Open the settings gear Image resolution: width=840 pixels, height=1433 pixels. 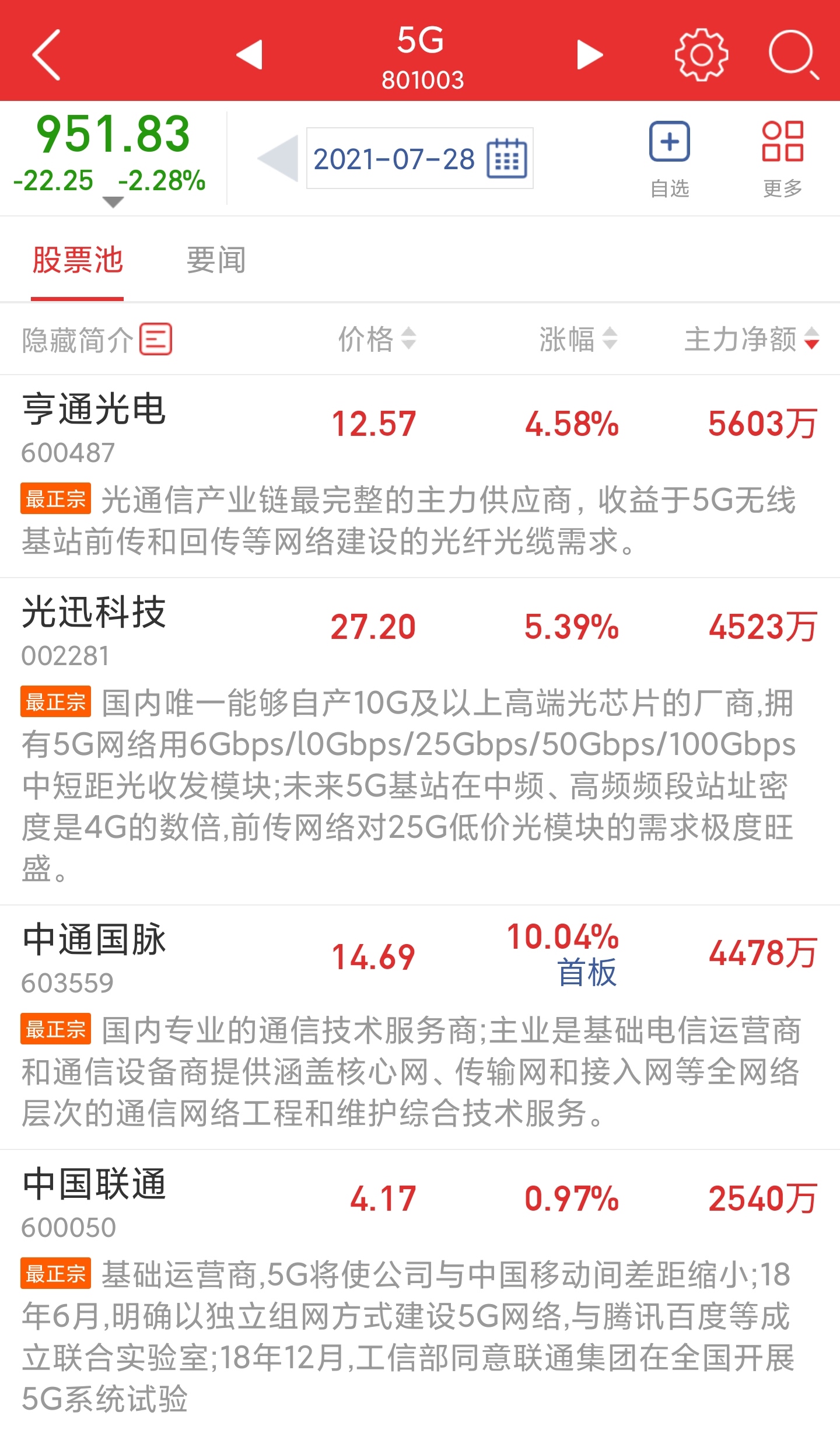701,54
